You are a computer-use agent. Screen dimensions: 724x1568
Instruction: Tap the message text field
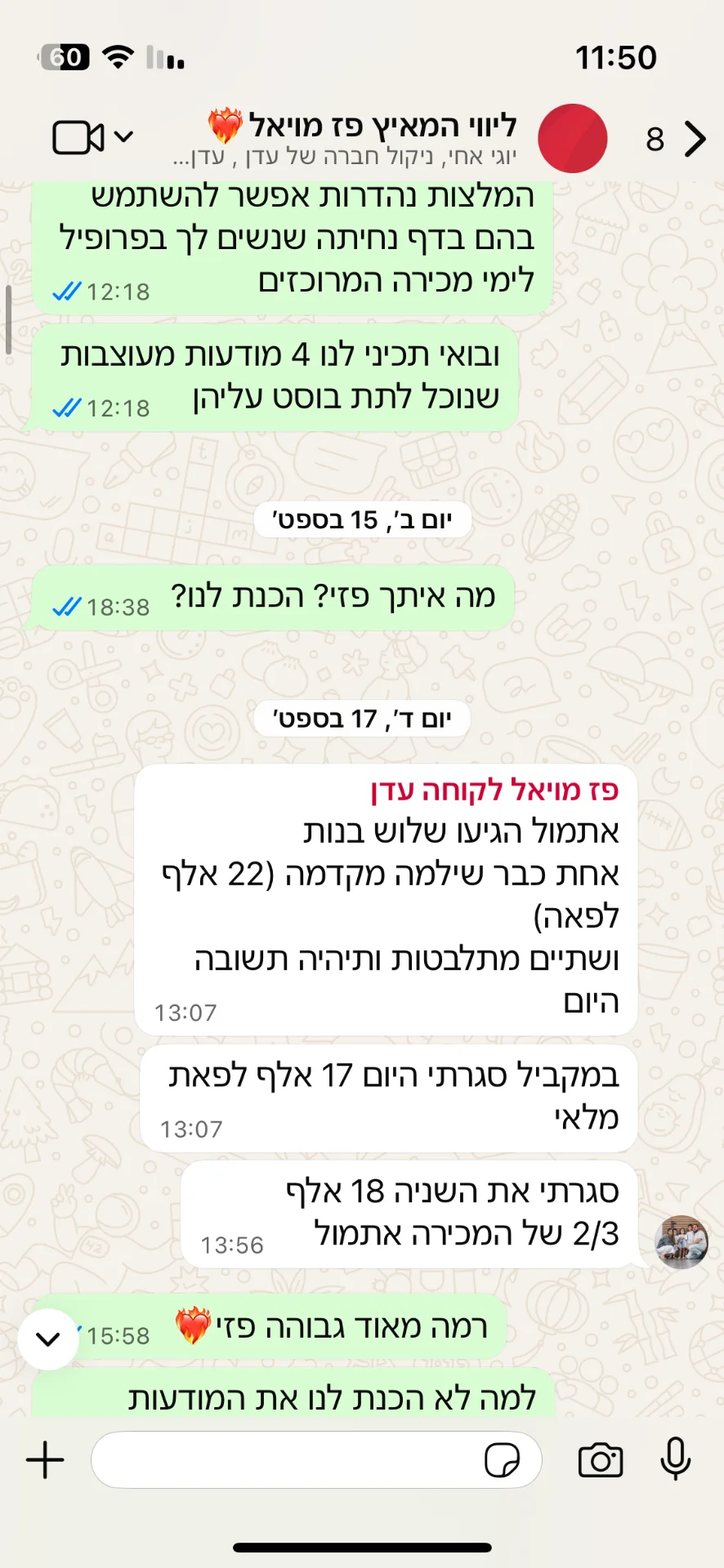point(286,1460)
